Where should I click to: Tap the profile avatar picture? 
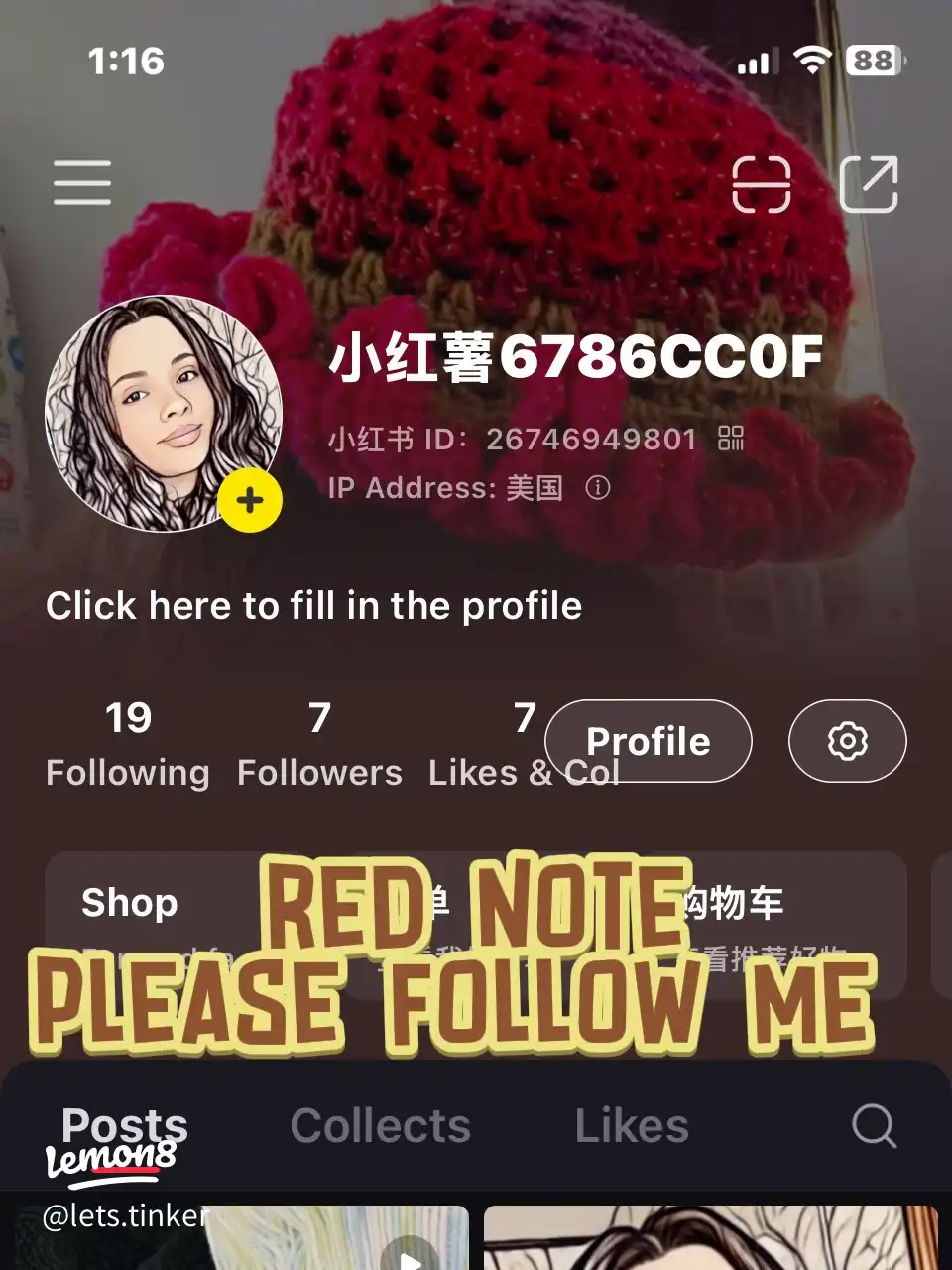tap(165, 412)
